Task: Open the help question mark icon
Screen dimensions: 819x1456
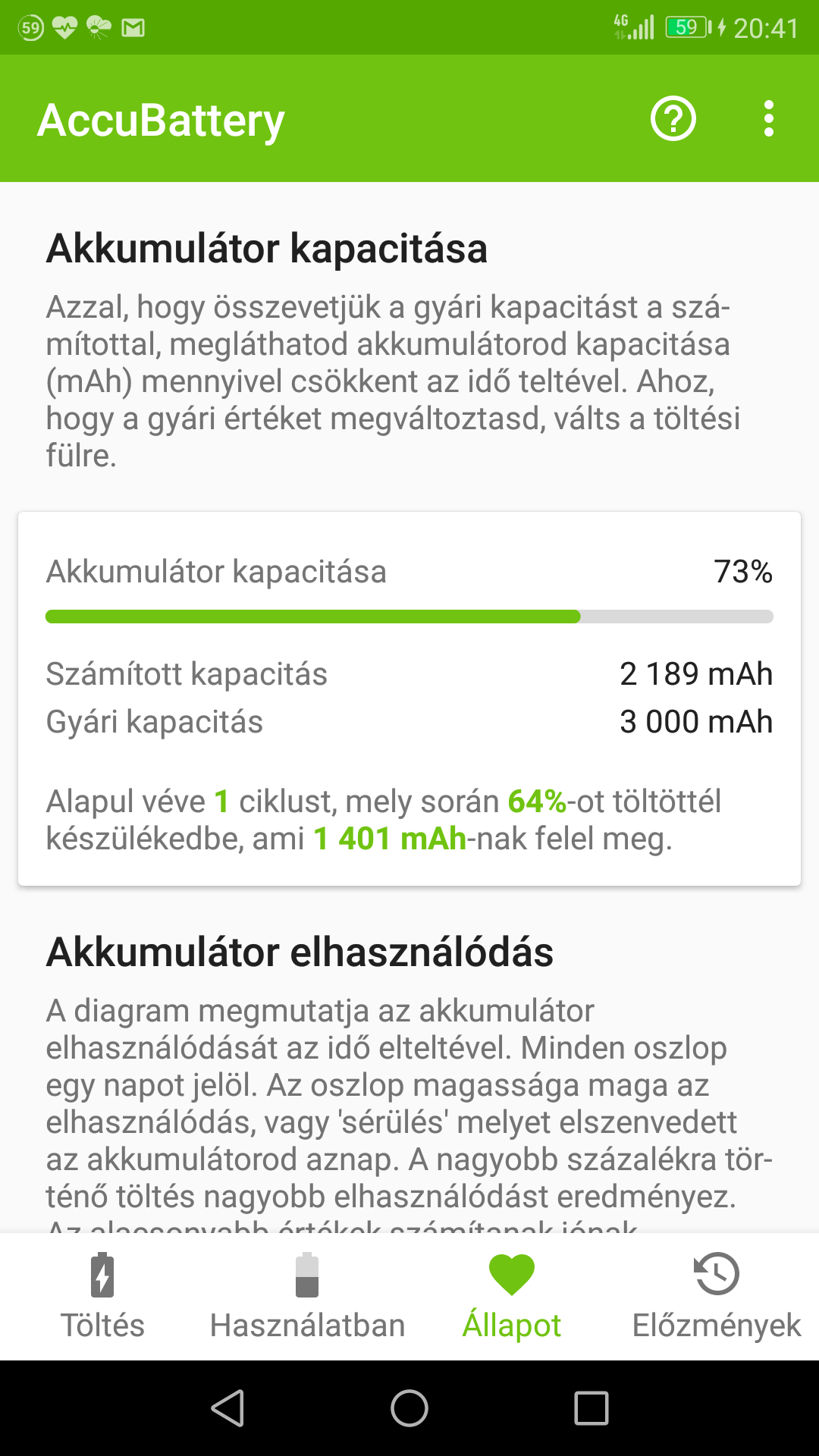Action: (673, 119)
